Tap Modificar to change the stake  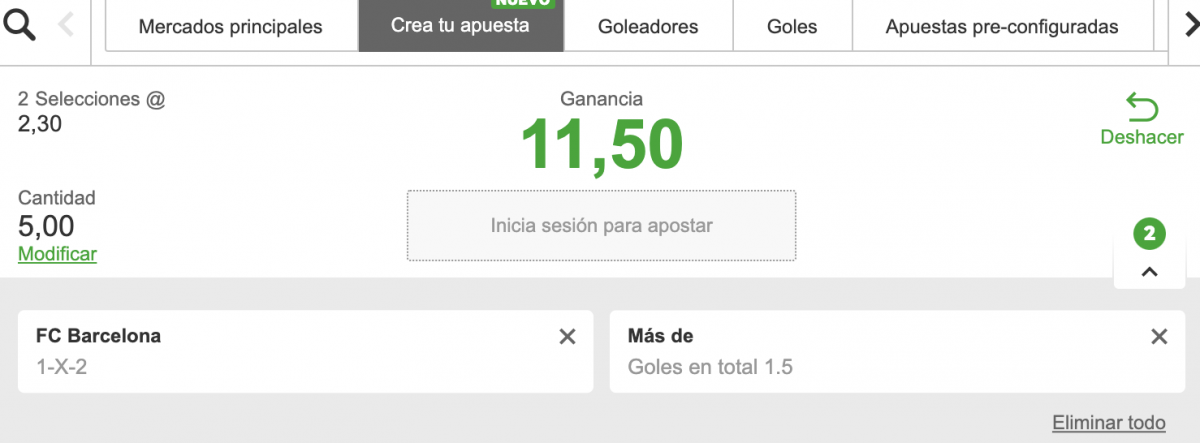point(57,254)
